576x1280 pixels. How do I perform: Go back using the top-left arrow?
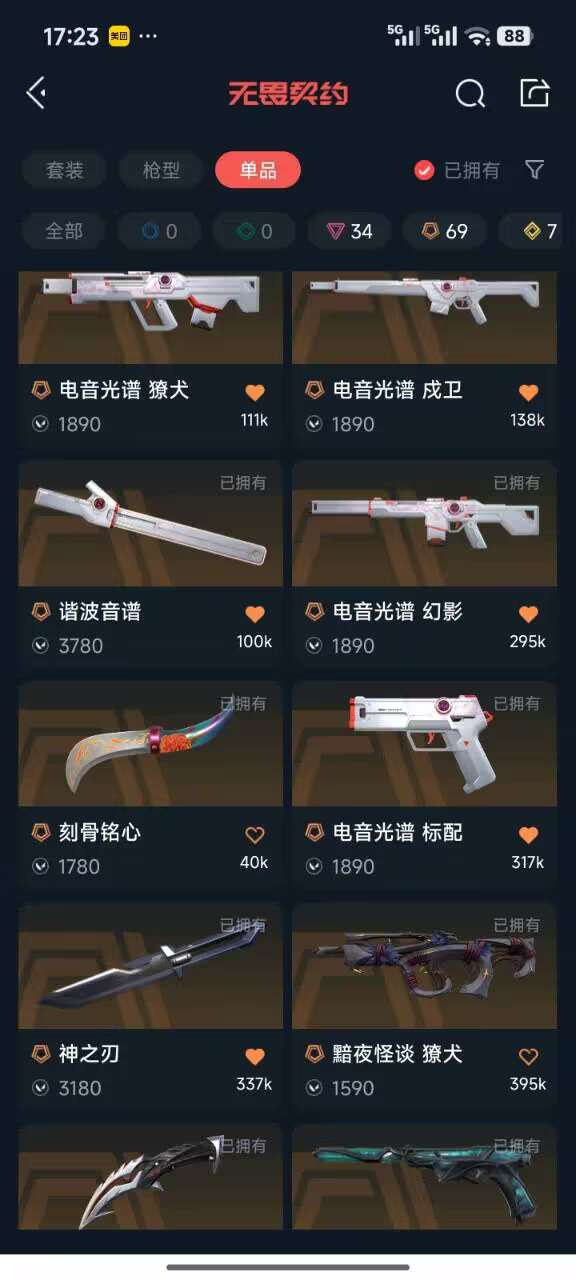coord(37,93)
